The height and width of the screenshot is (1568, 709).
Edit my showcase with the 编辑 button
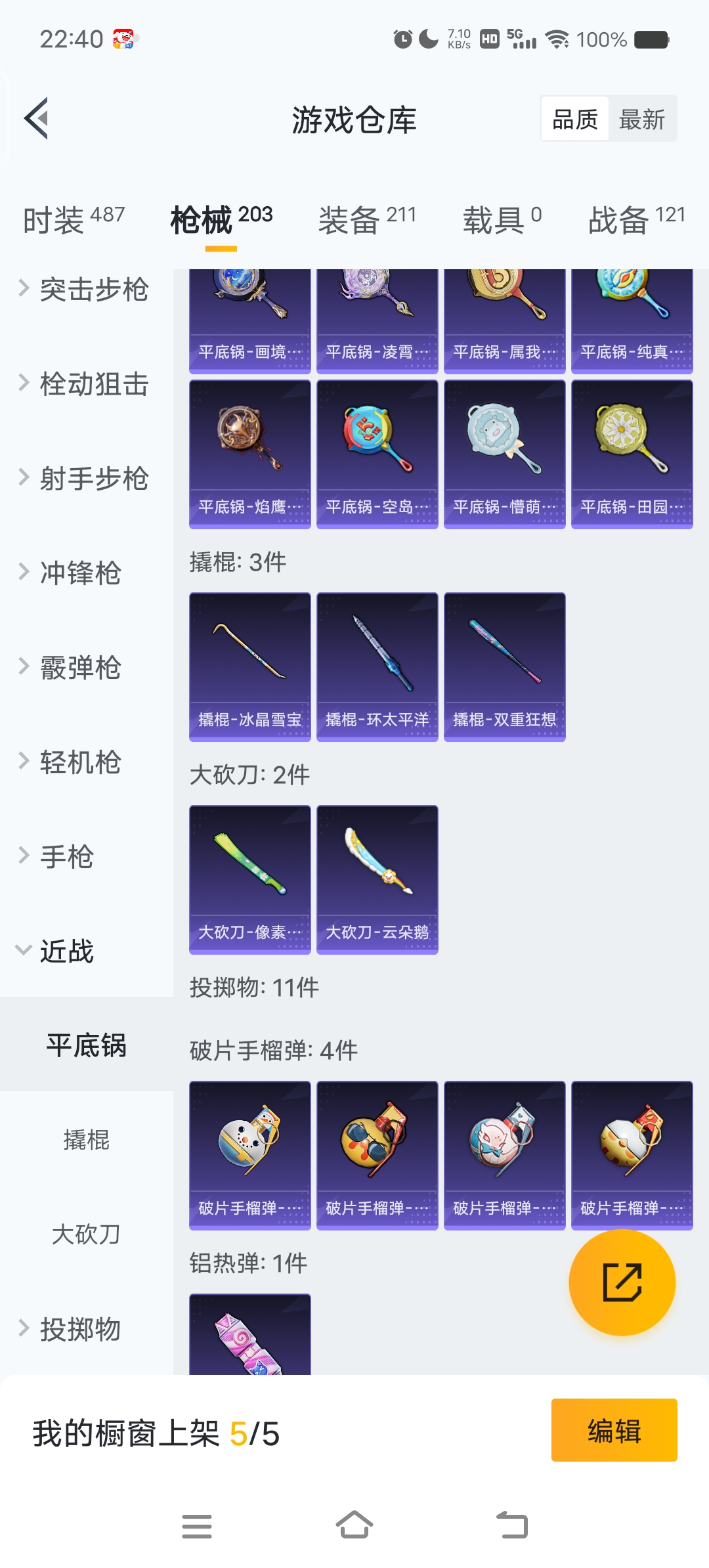pyautogui.click(x=614, y=1430)
